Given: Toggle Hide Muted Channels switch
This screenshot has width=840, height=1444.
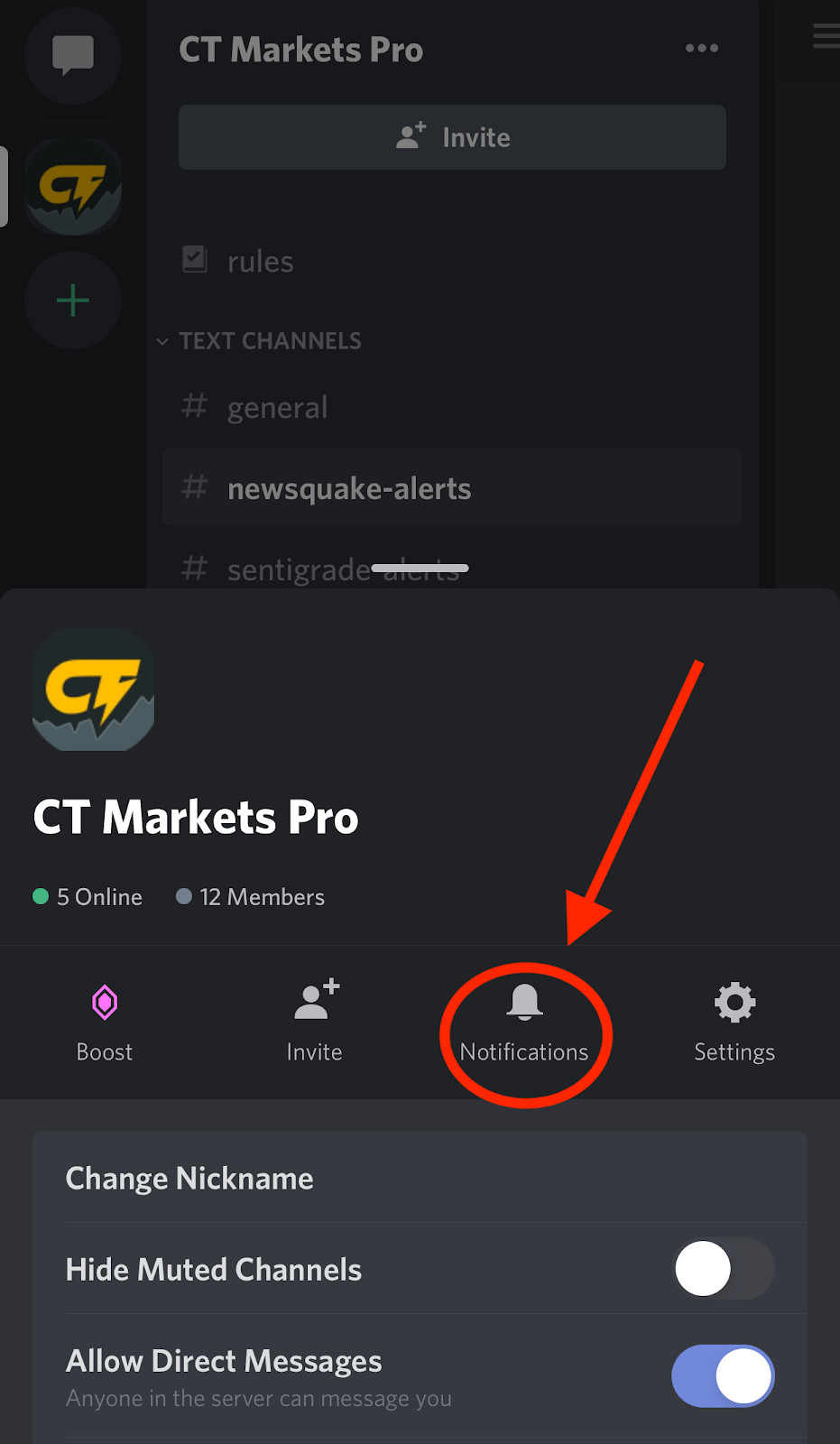Looking at the screenshot, I should (723, 1269).
